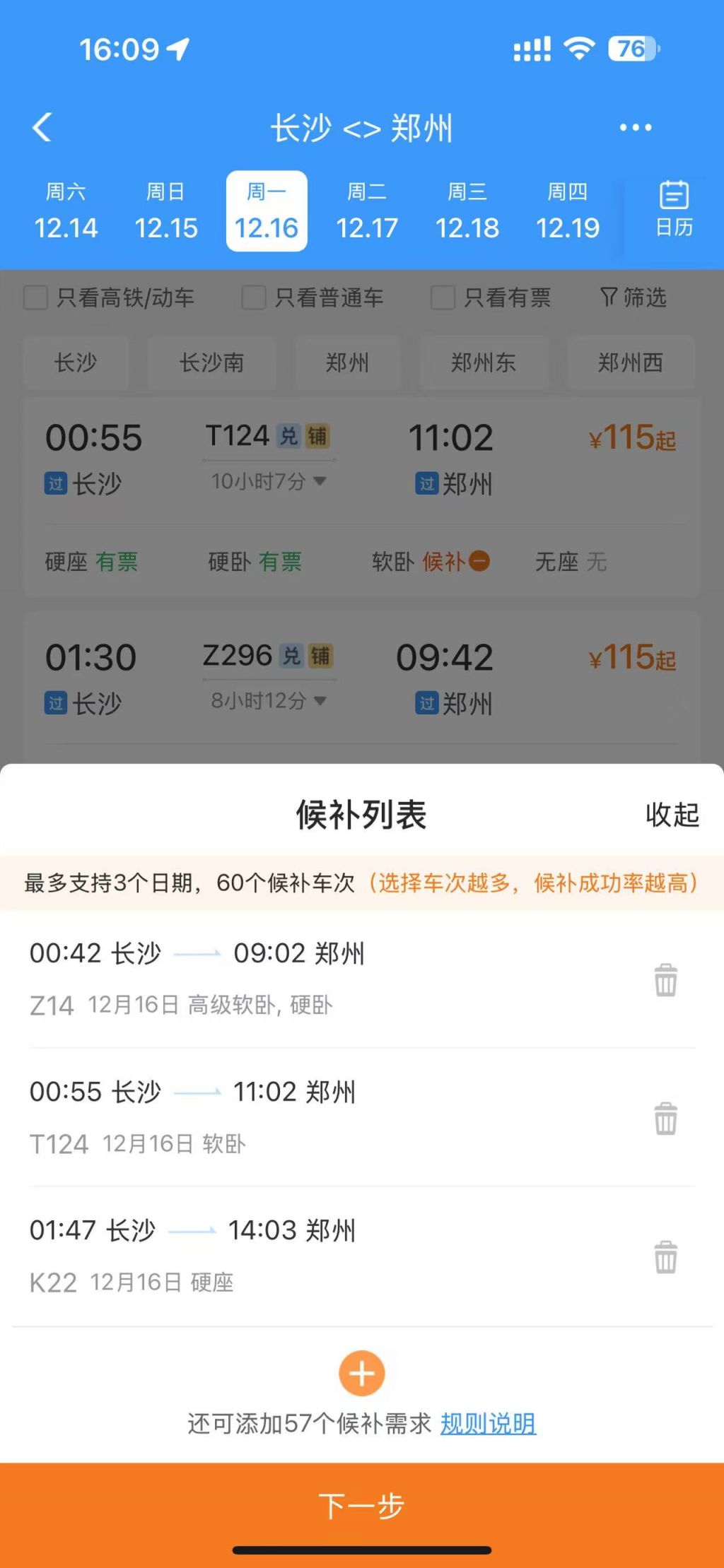Switch to the 周四 12.19 date
This screenshot has height=1568, width=724.
tap(567, 211)
